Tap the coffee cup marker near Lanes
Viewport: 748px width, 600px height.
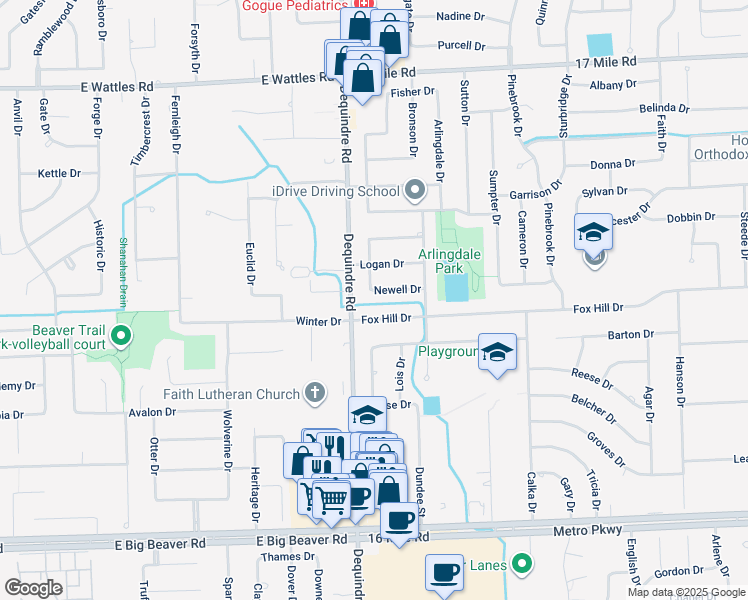444,573
